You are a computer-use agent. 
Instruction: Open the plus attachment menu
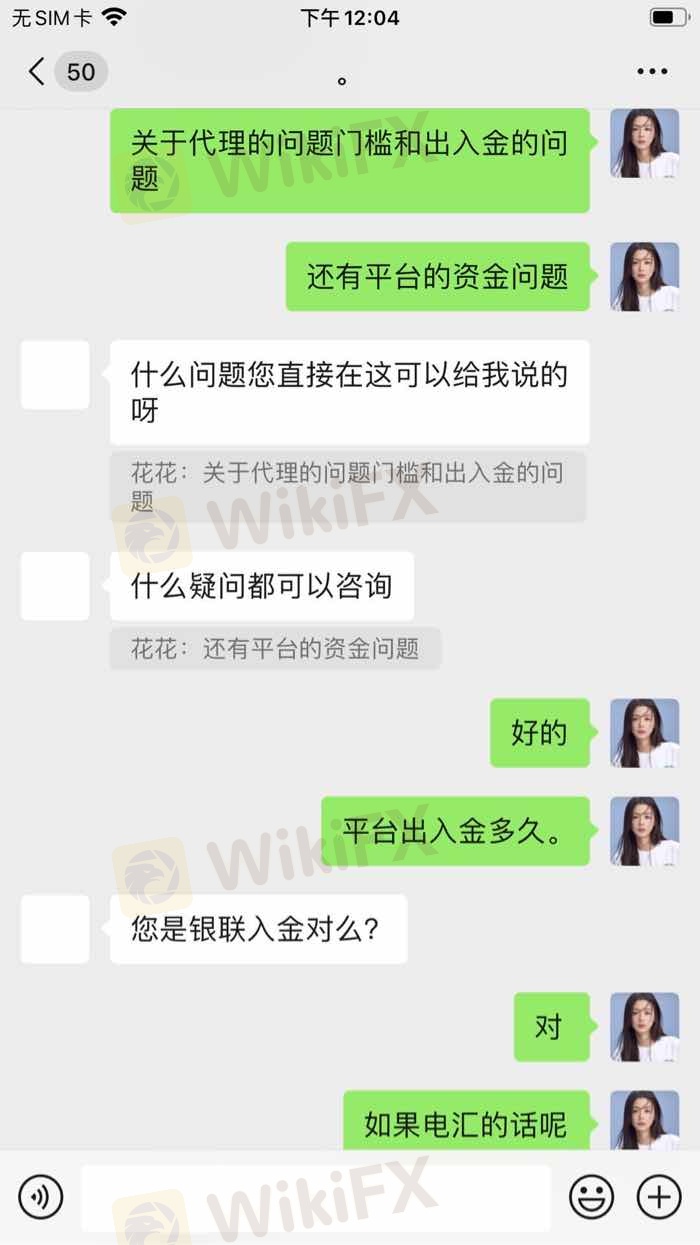(659, 1197)
